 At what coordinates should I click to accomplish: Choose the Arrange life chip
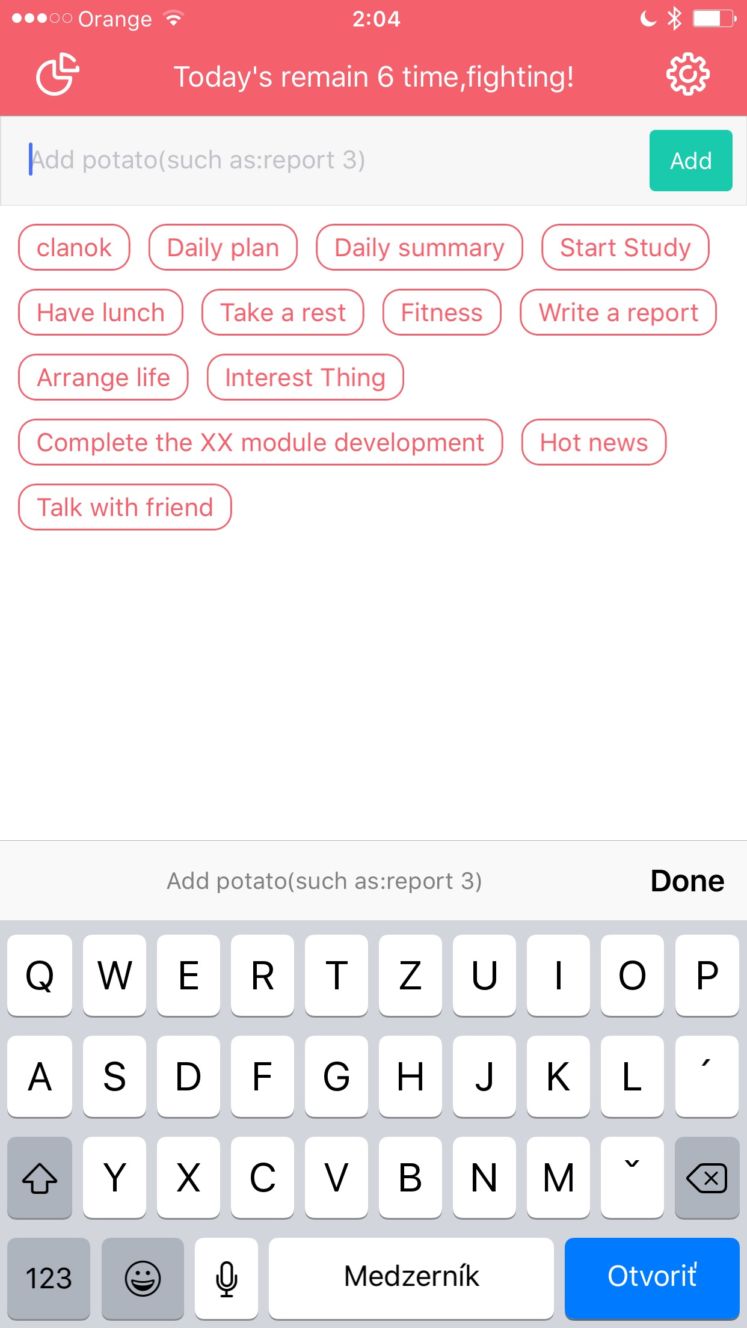coord(103,378)
